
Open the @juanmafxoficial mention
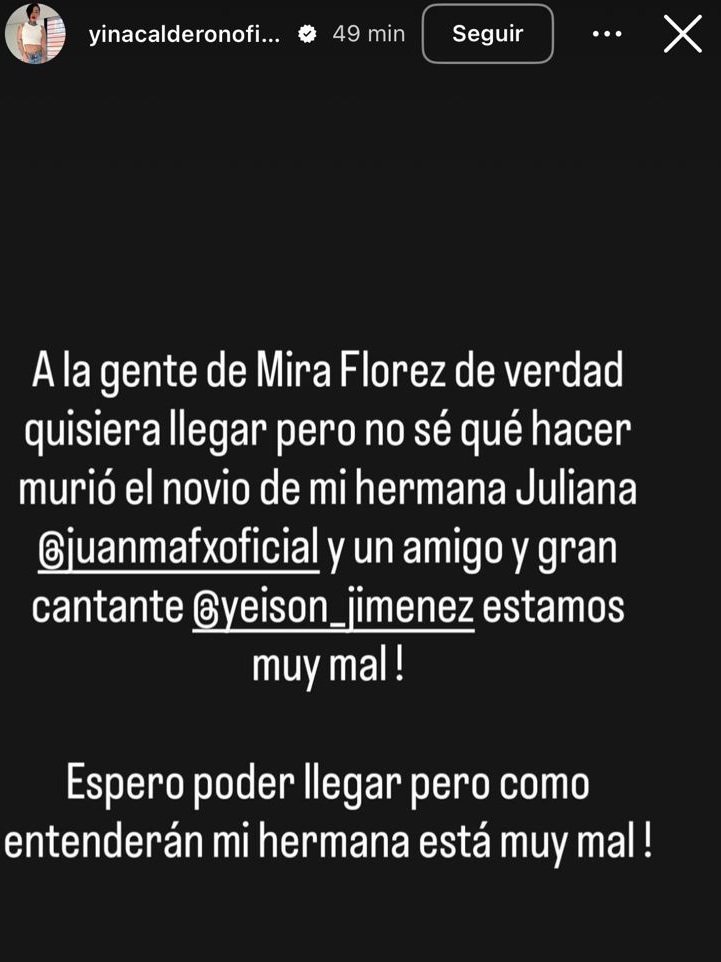click(178, 550)
